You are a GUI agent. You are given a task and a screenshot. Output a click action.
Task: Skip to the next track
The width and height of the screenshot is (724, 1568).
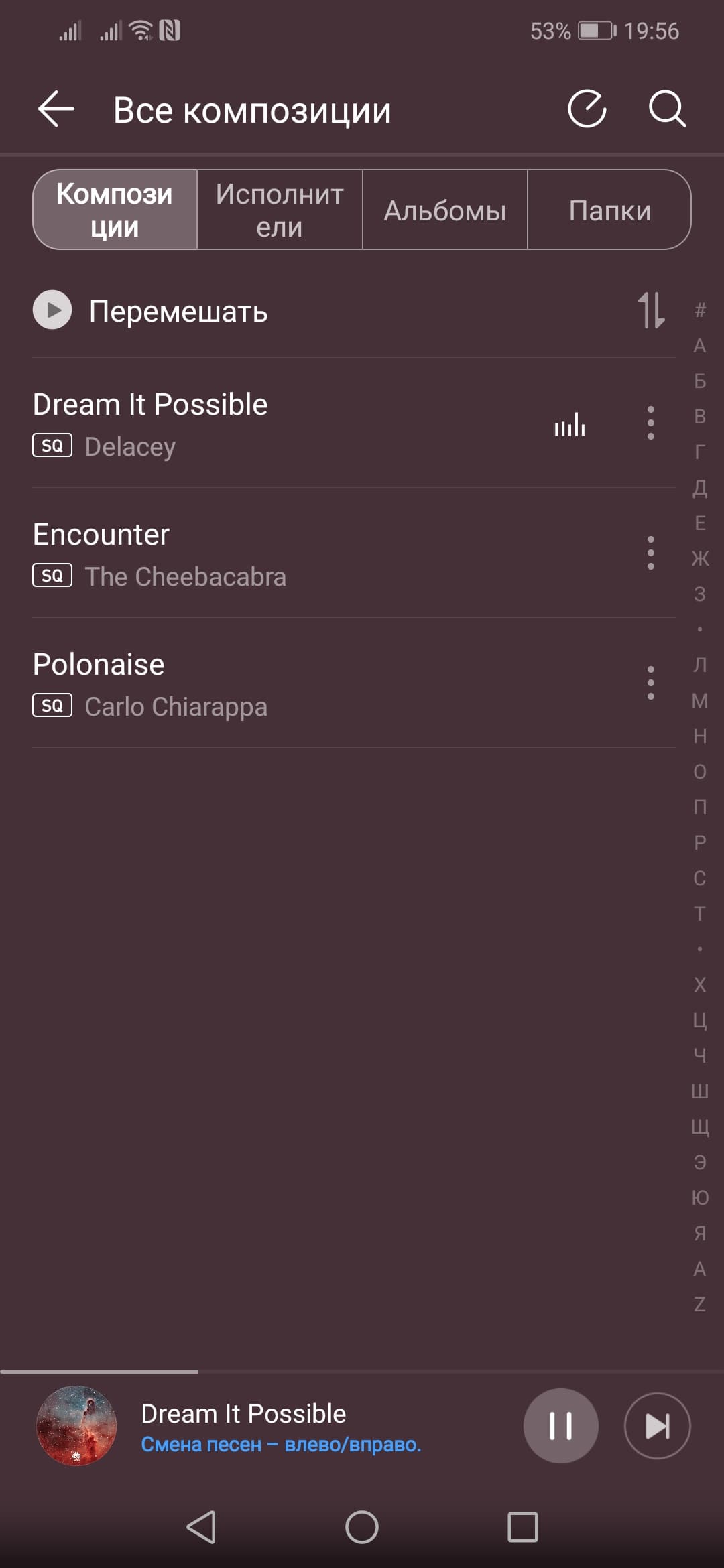657,1425
